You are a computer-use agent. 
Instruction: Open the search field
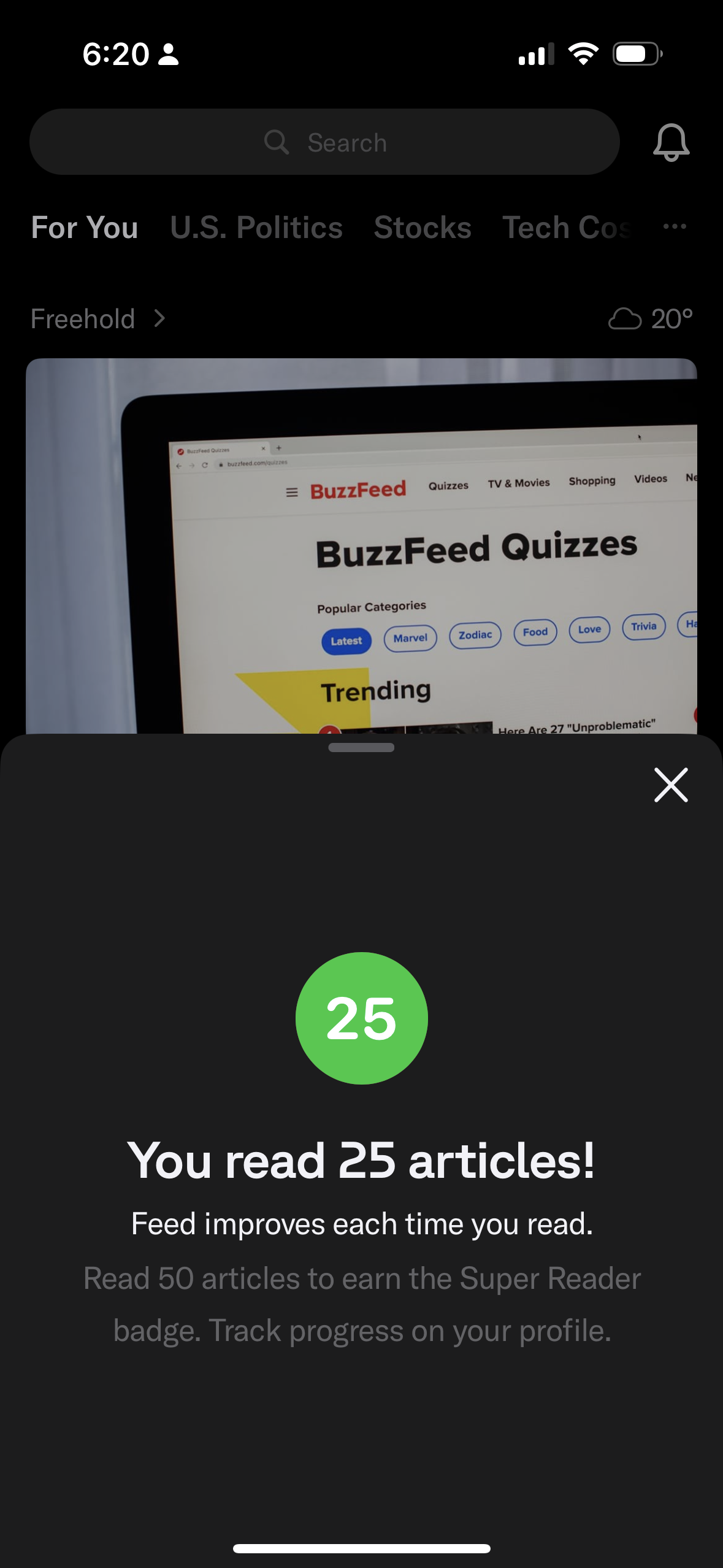324,142
